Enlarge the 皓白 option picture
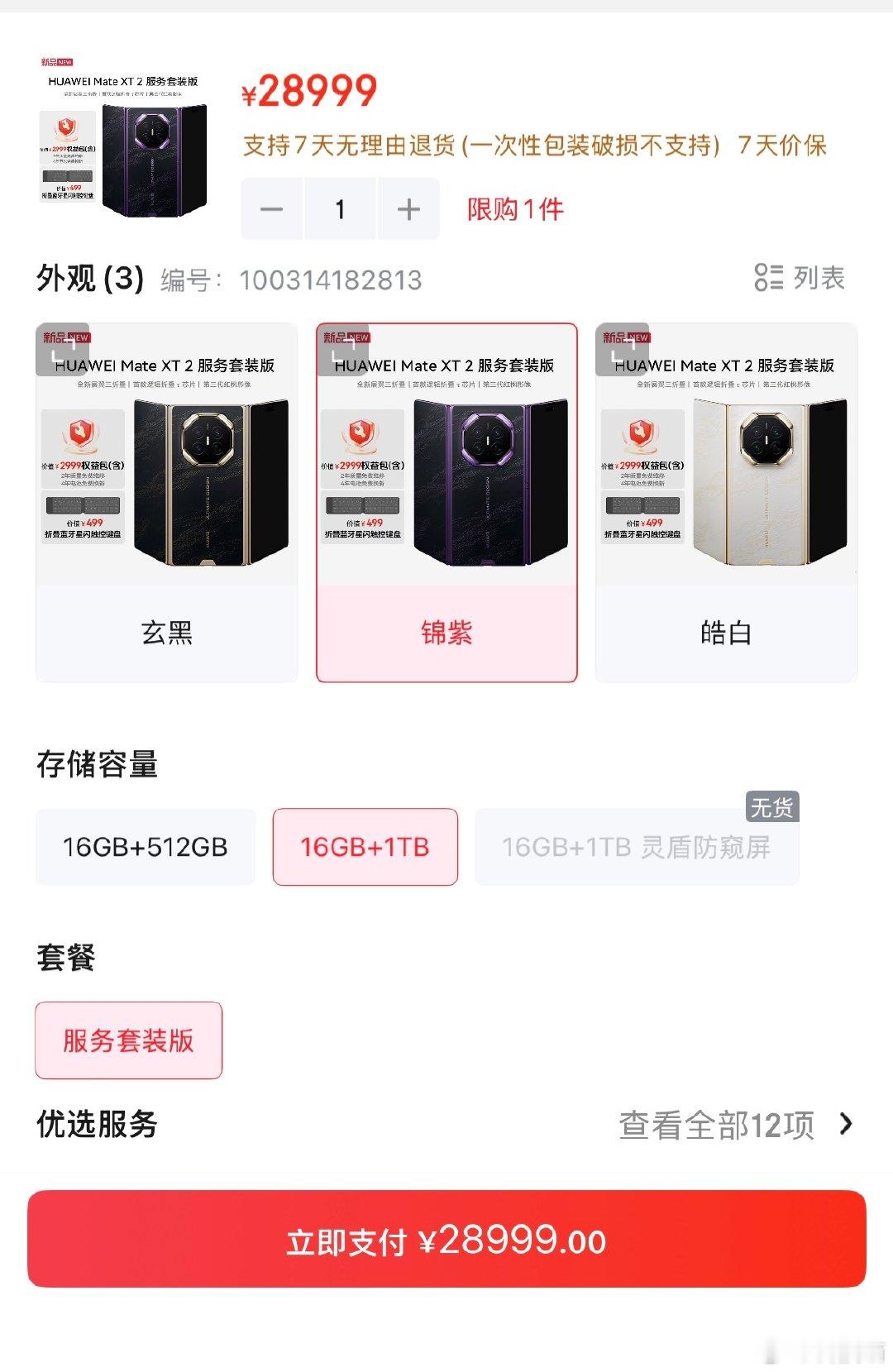 (622, 350)
